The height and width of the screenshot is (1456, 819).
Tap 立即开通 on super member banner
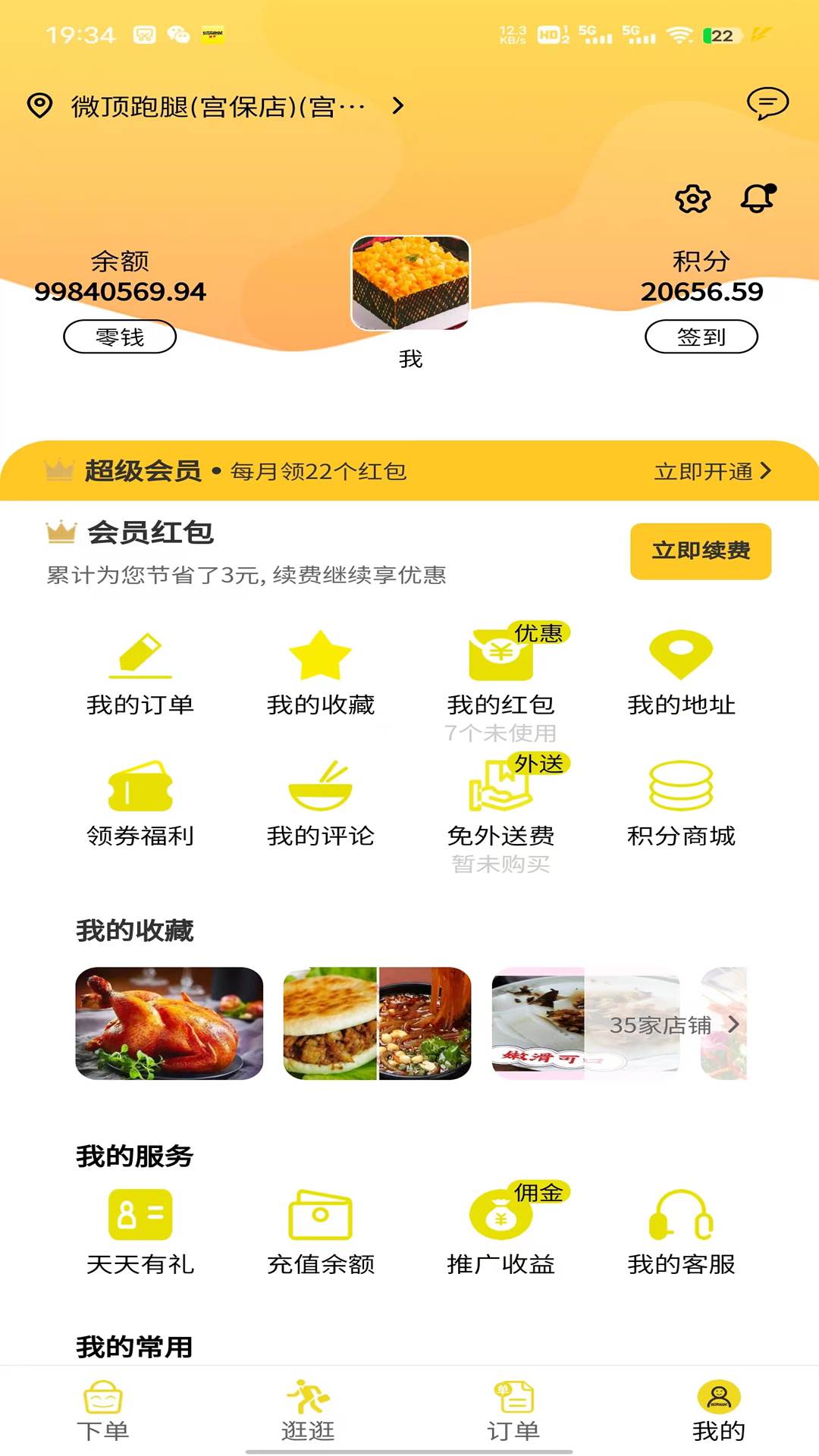(x=713, y=472)
